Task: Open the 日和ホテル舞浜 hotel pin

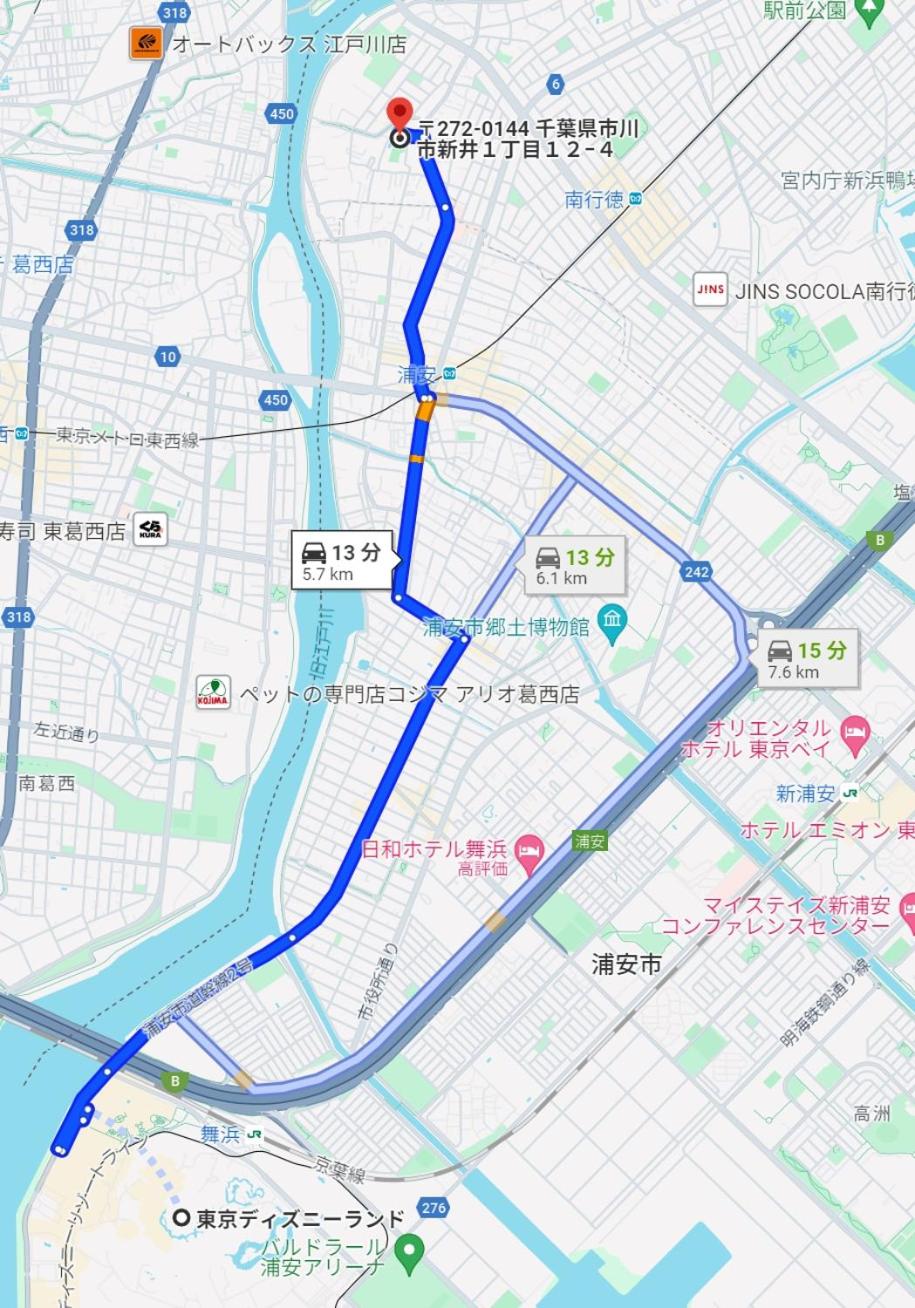Action: (529, 849)
